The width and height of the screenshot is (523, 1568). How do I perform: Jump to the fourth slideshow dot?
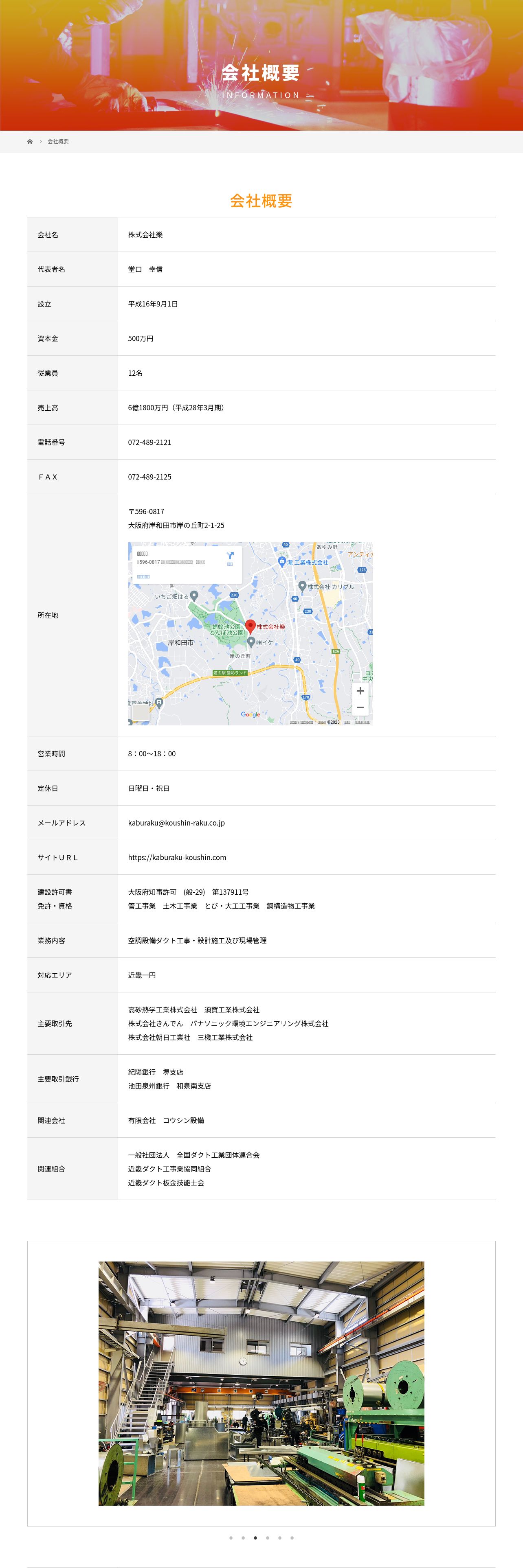click(x=267, y=1537)
